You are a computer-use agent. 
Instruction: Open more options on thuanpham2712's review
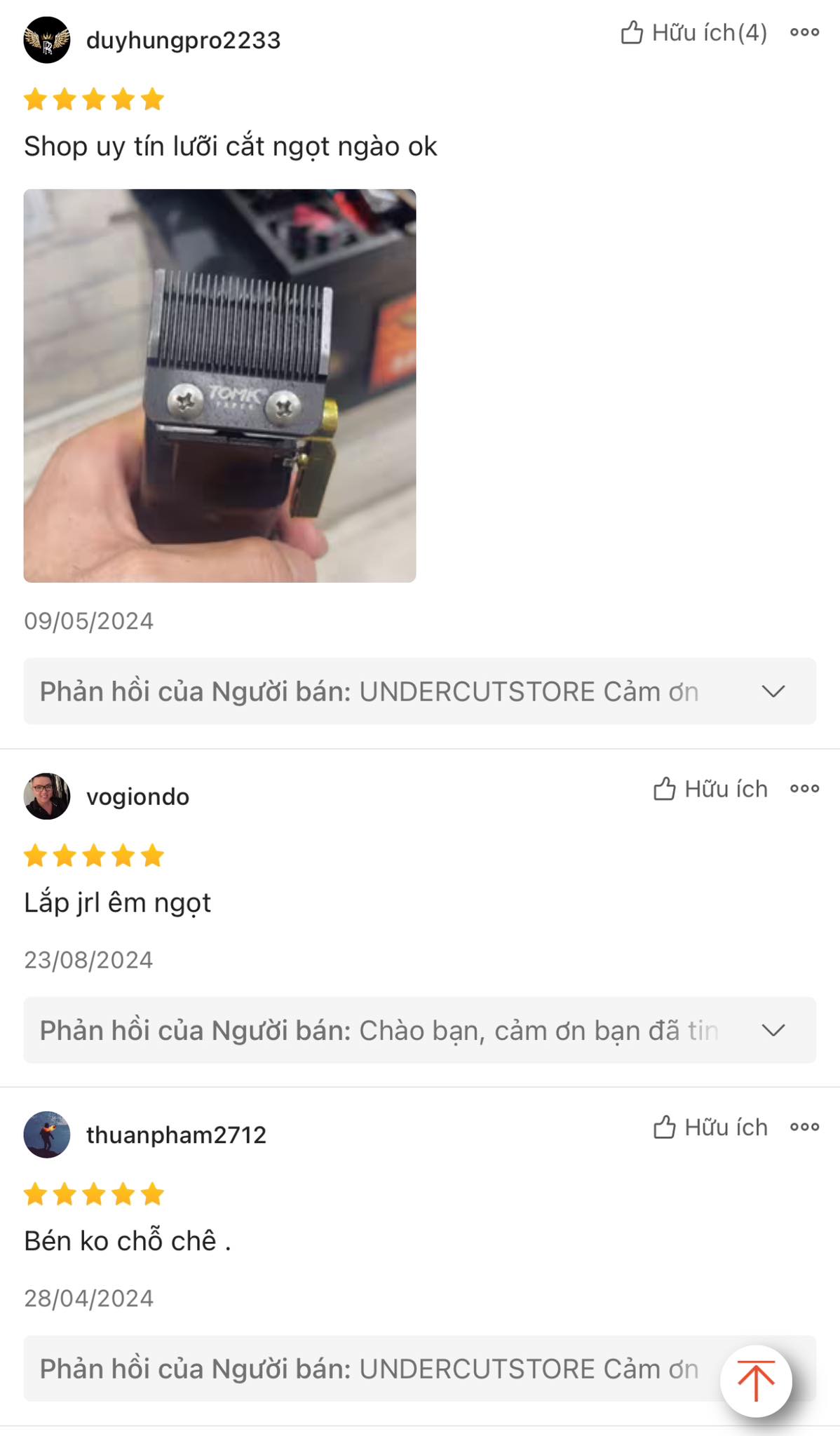tap(804, 1127)
